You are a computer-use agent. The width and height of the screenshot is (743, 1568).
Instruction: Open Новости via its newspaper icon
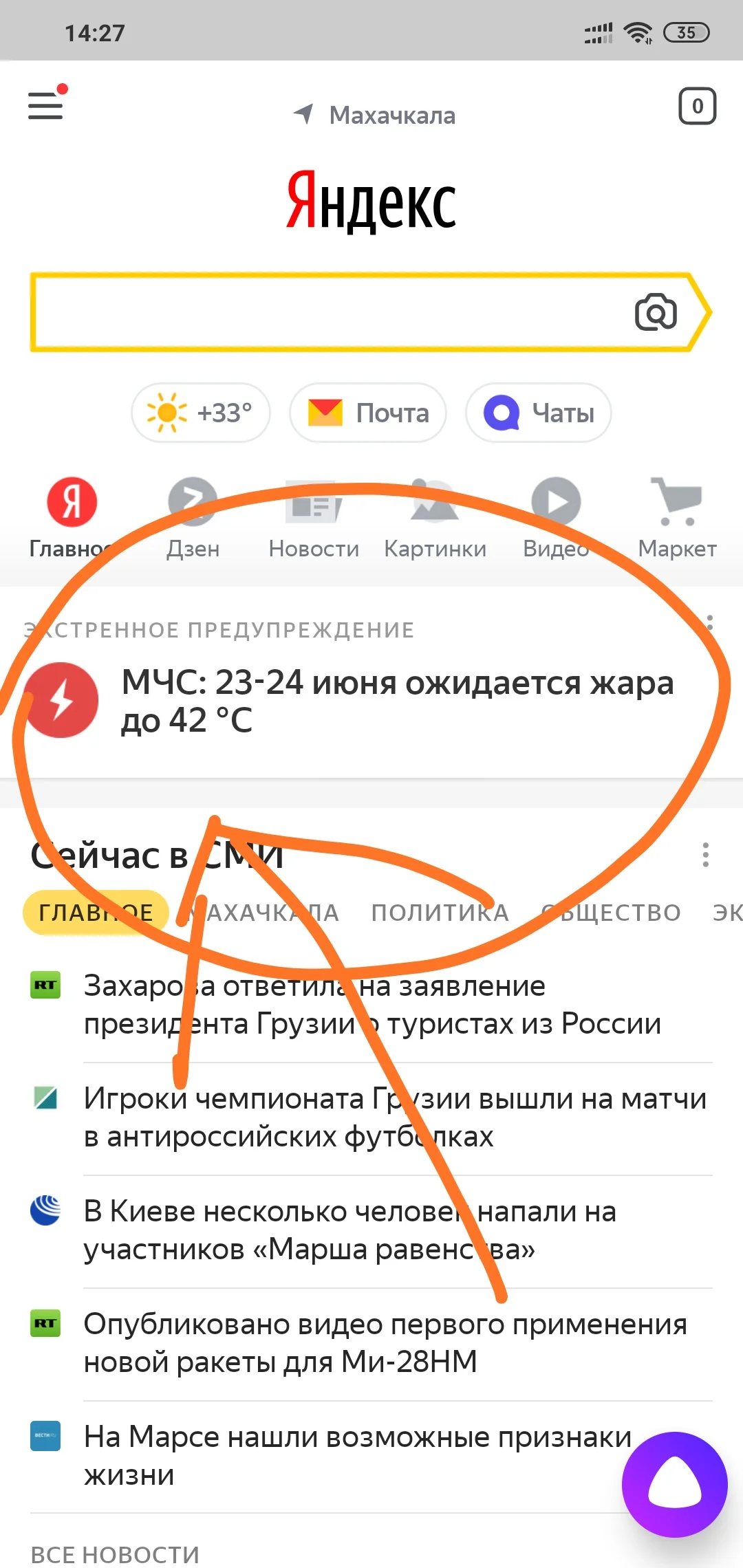tap(313, 502)
